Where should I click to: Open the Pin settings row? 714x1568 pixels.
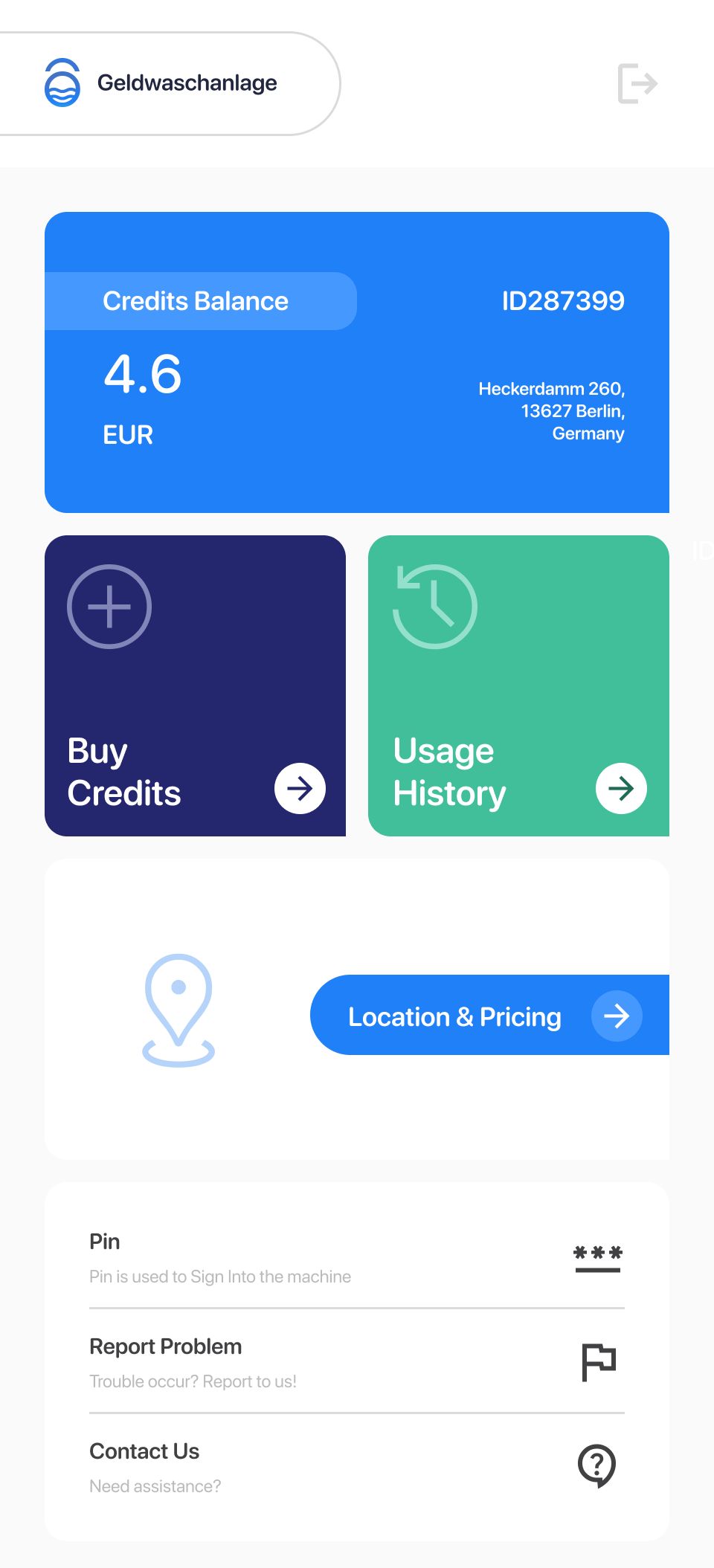tap(357, 1257)
